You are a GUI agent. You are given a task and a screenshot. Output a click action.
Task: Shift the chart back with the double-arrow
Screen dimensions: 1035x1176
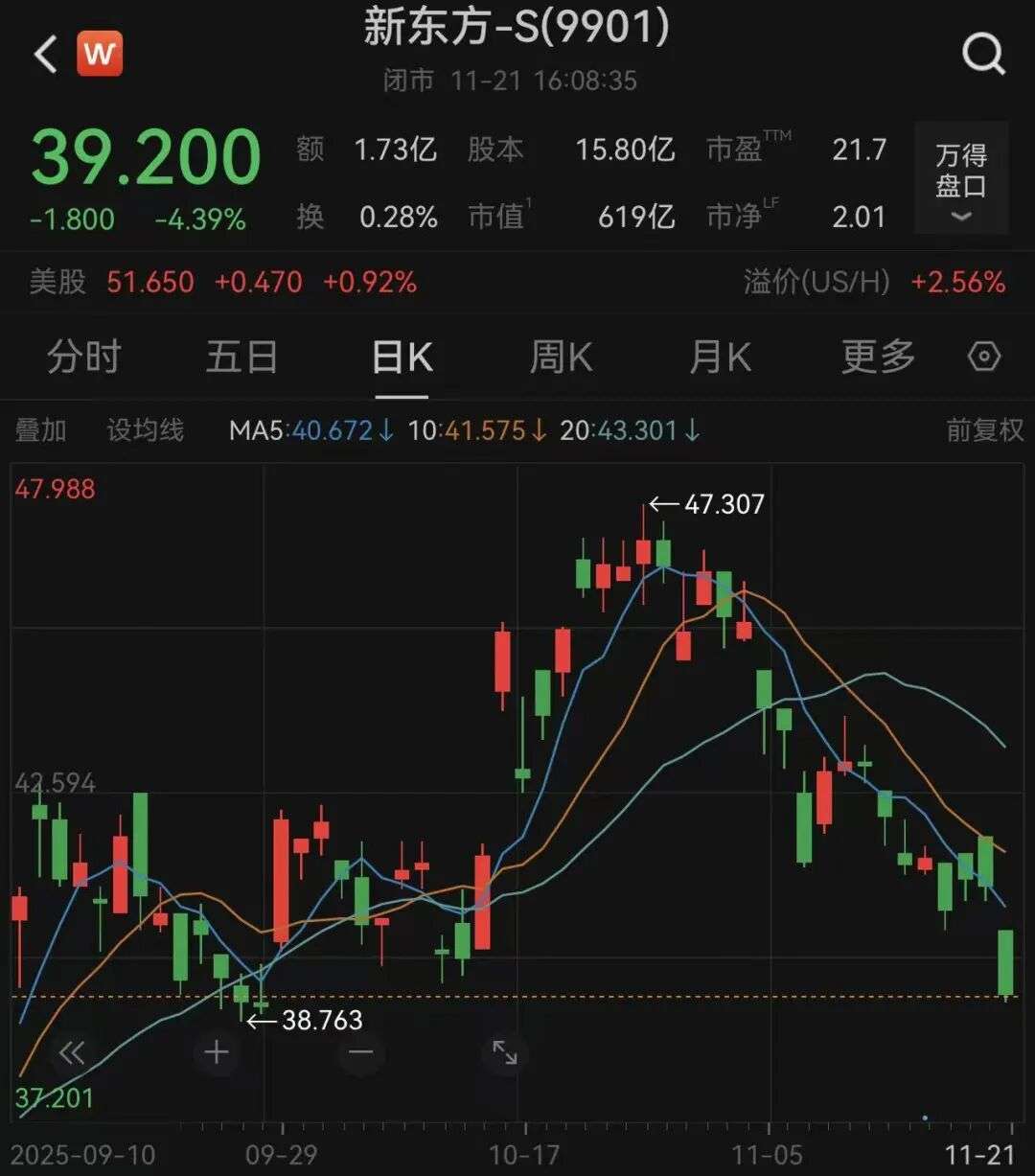[72, 1053]
